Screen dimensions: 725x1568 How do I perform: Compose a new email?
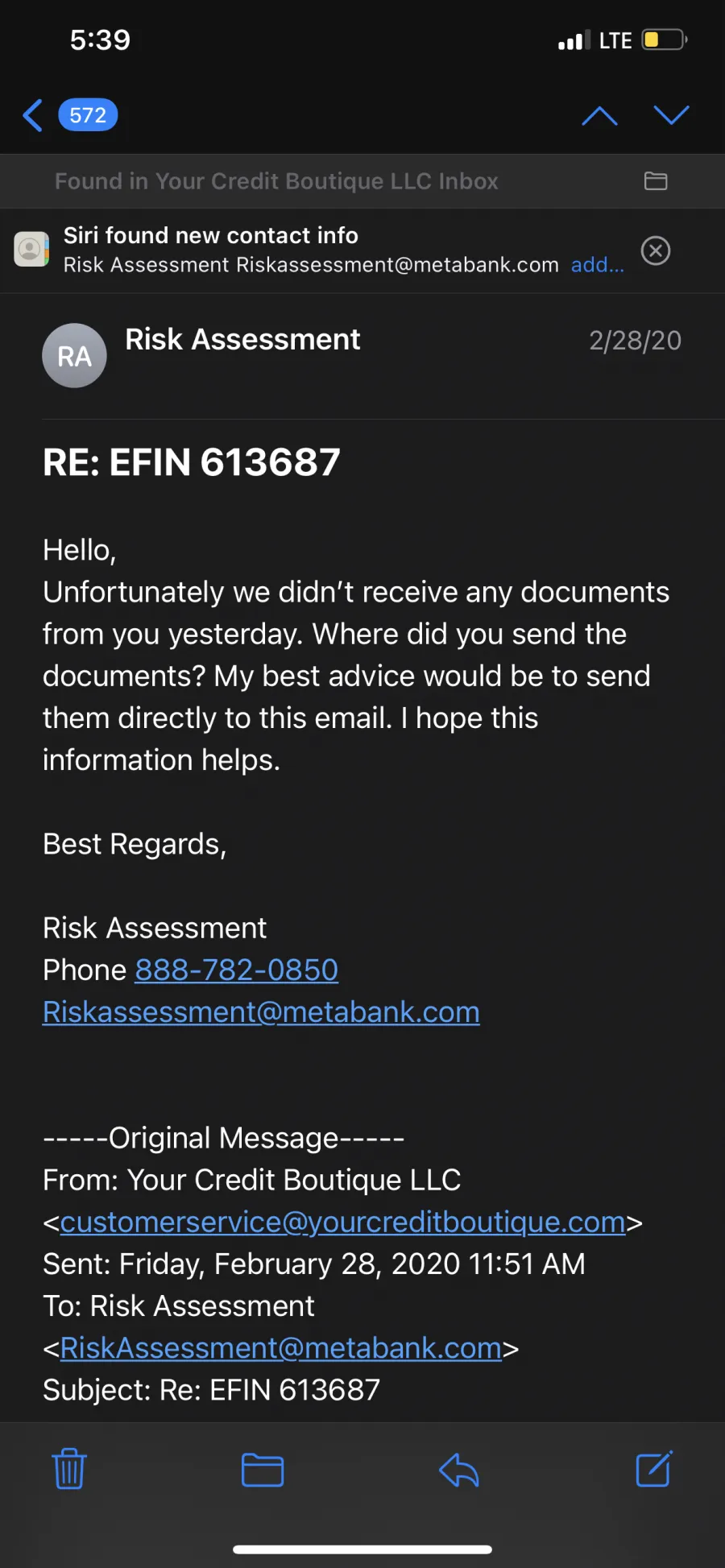click(x=653, y=1469)
